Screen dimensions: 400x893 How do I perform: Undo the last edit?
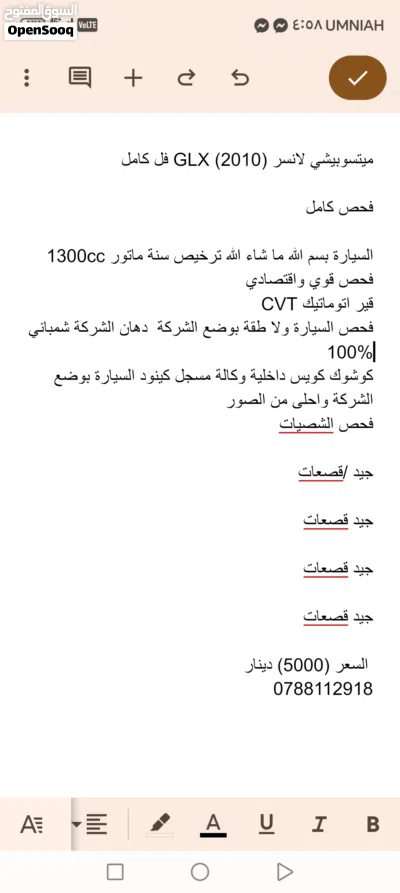(x=240, y=78)
